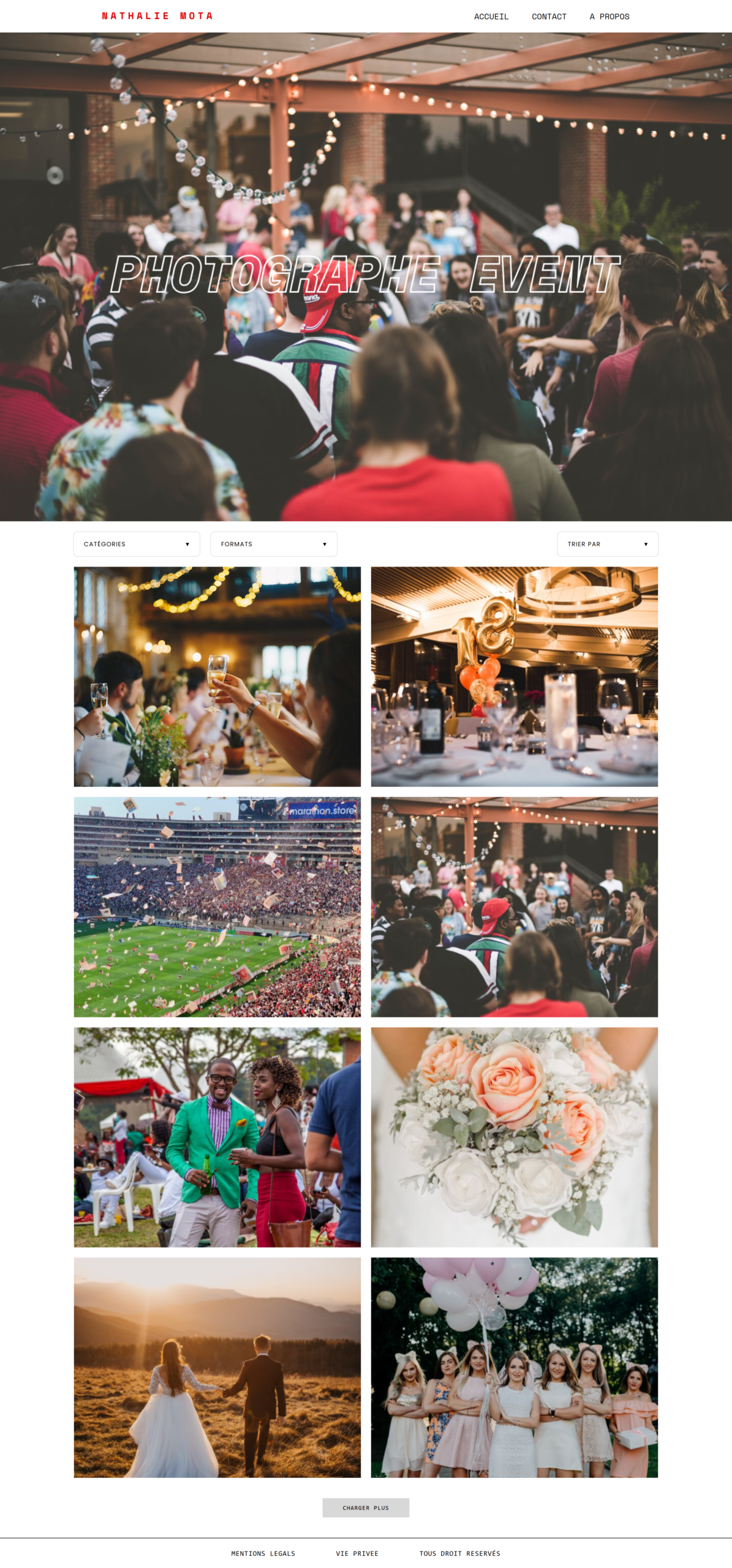Expand the Catégories dropdown
Screen dimensions: 732x1568
pyautogui.click(x=137, y=543)
